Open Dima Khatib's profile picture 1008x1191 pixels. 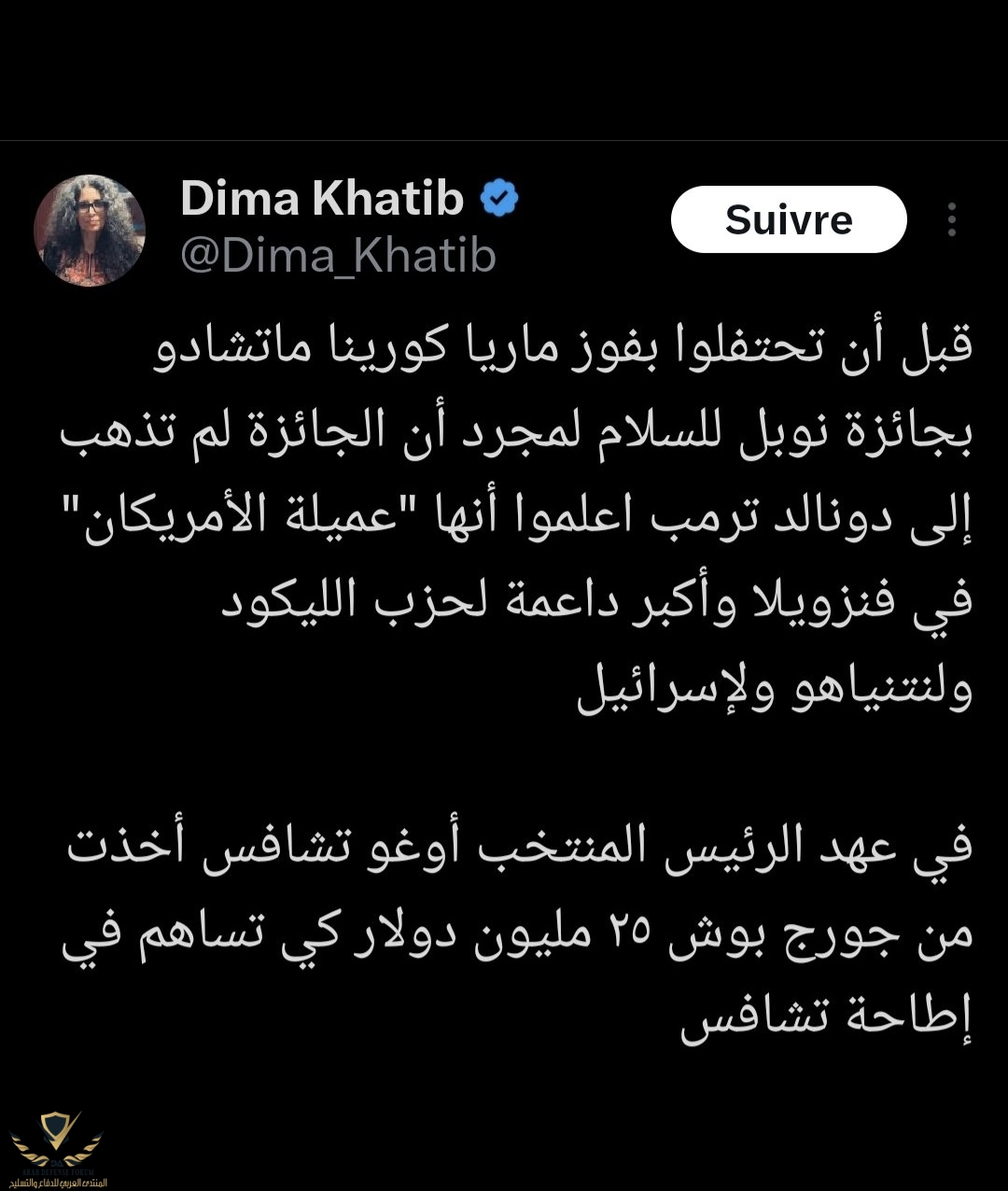pos(90,230)
